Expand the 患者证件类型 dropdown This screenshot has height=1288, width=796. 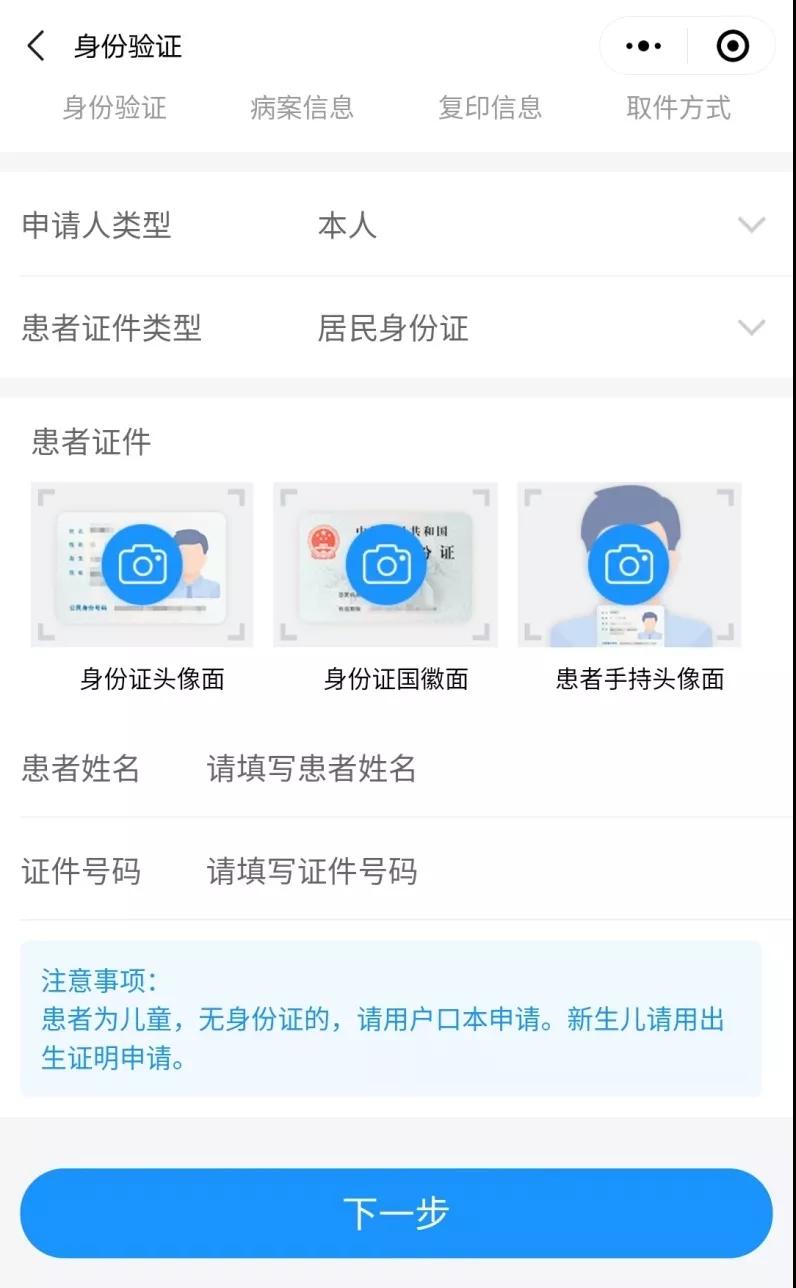tap(751, 328)
